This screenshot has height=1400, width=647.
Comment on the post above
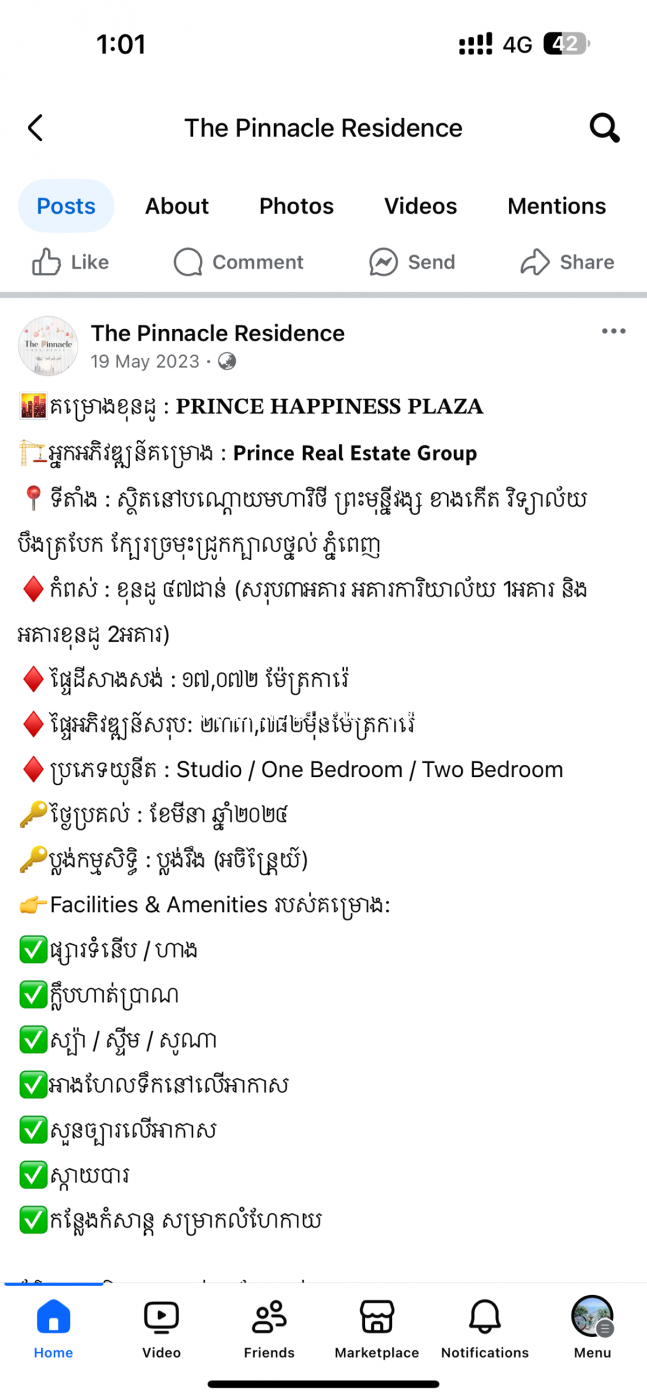point(238,262)
